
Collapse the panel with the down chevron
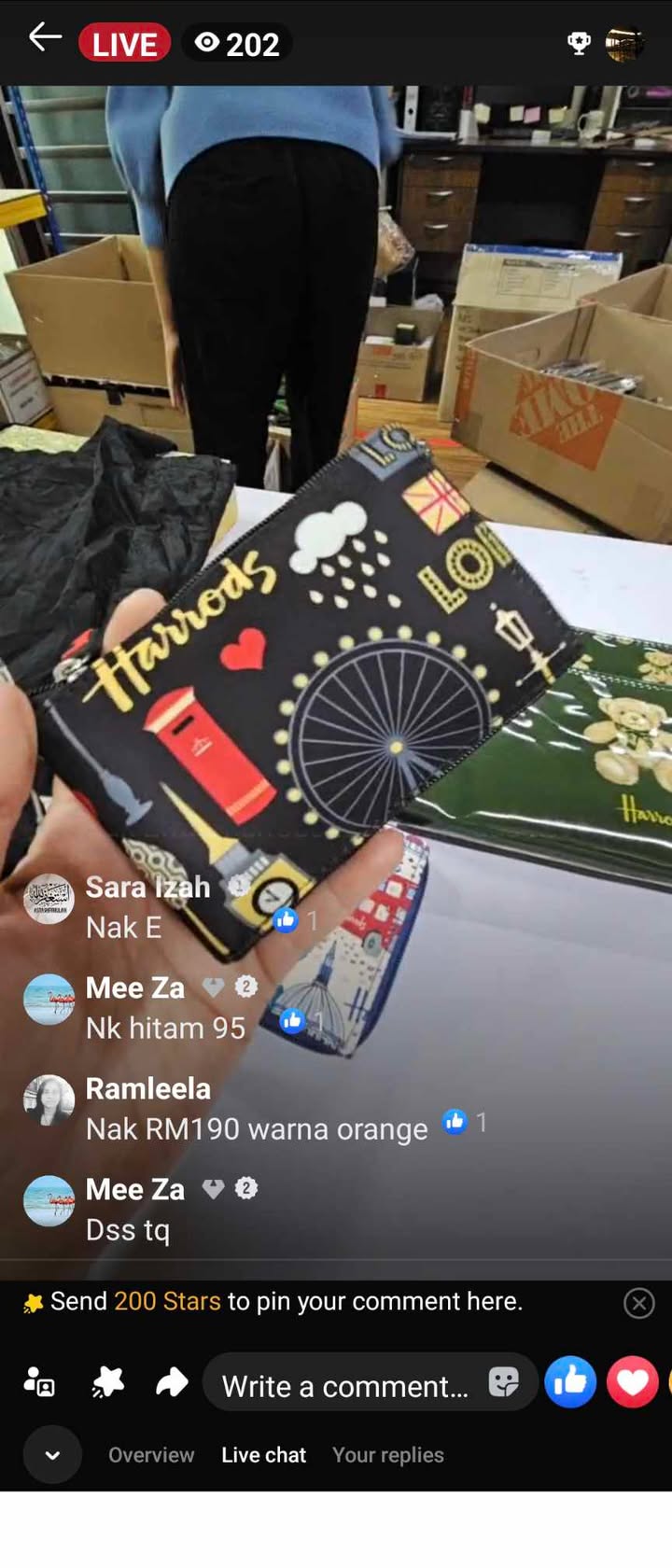click(x=52, y=1455)
